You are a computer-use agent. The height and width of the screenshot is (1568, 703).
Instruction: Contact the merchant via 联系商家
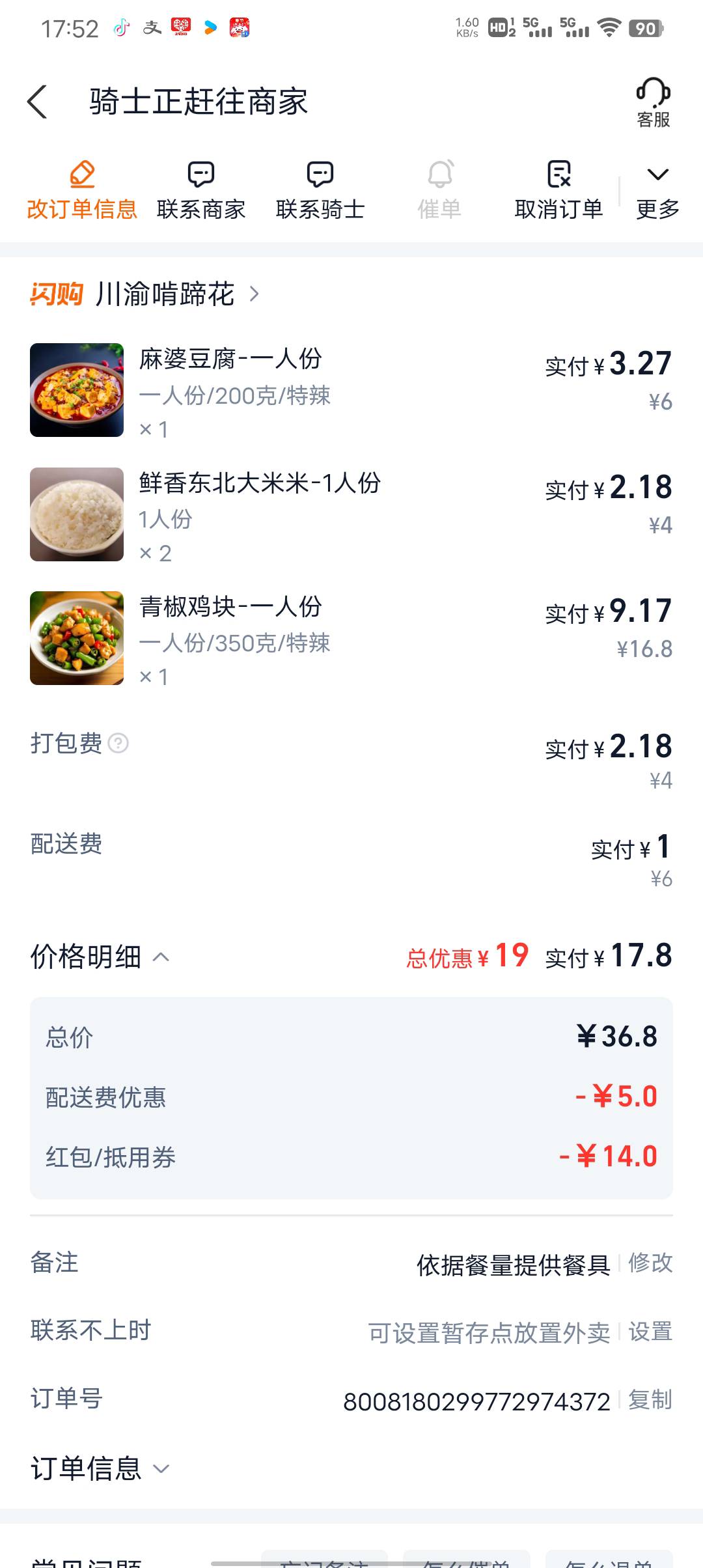click(201, 191)
